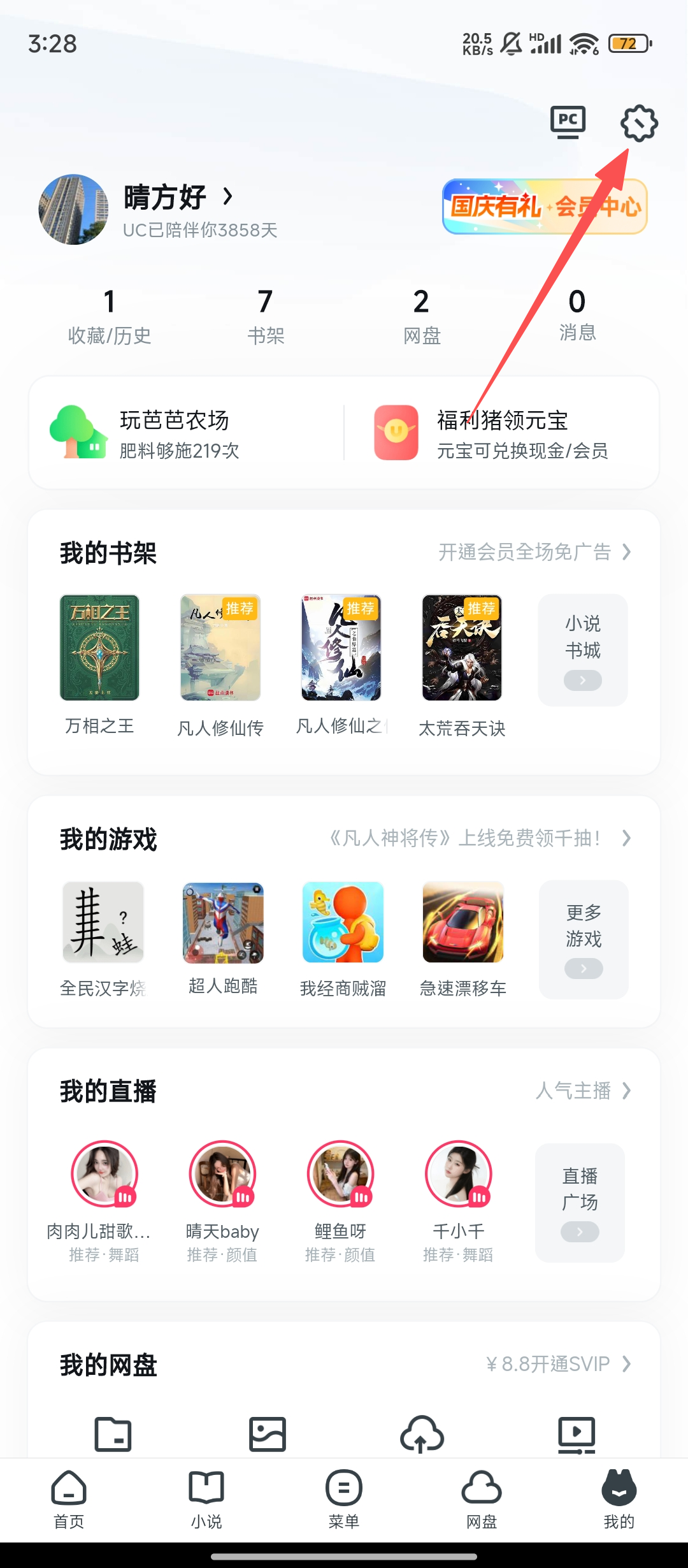This screenshot has height=1568, width=688.
Task: Browse 更多游戏
Action: click(x=584, y=940)
